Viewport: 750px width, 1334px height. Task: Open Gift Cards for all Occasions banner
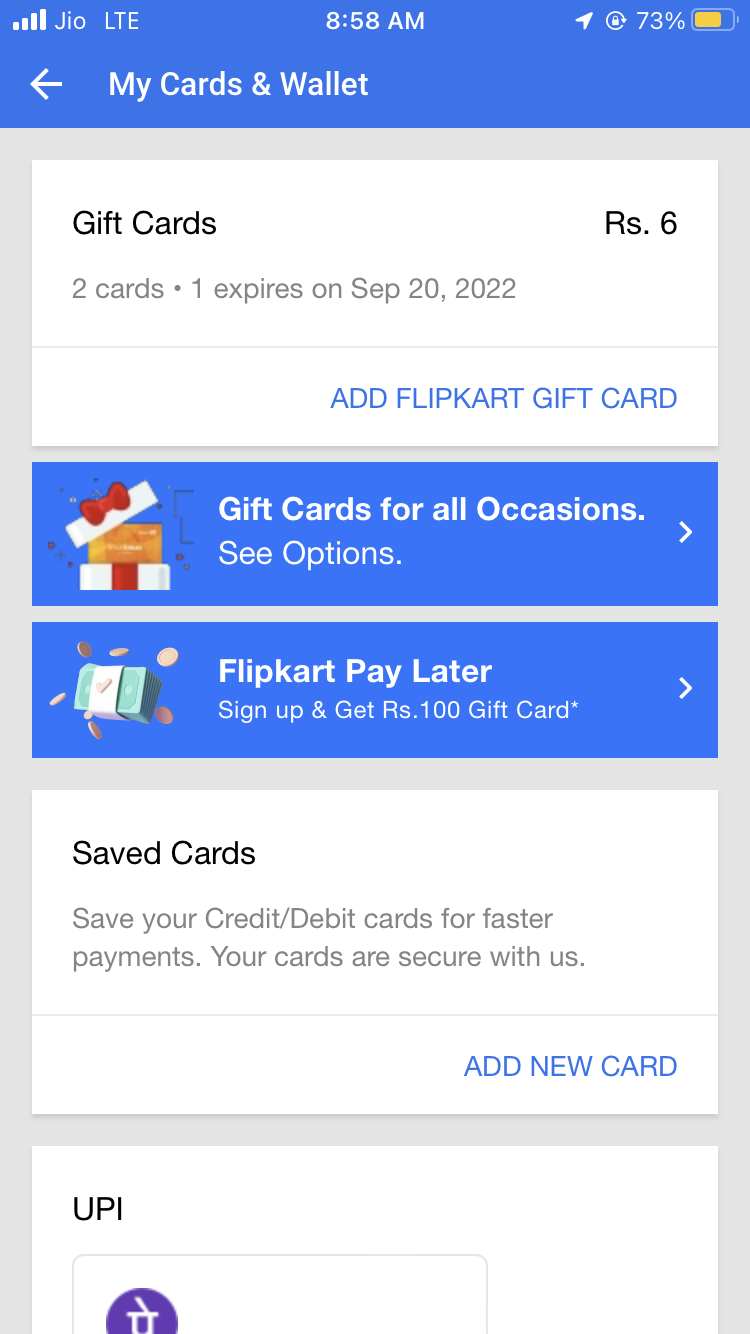pos(374,533)
